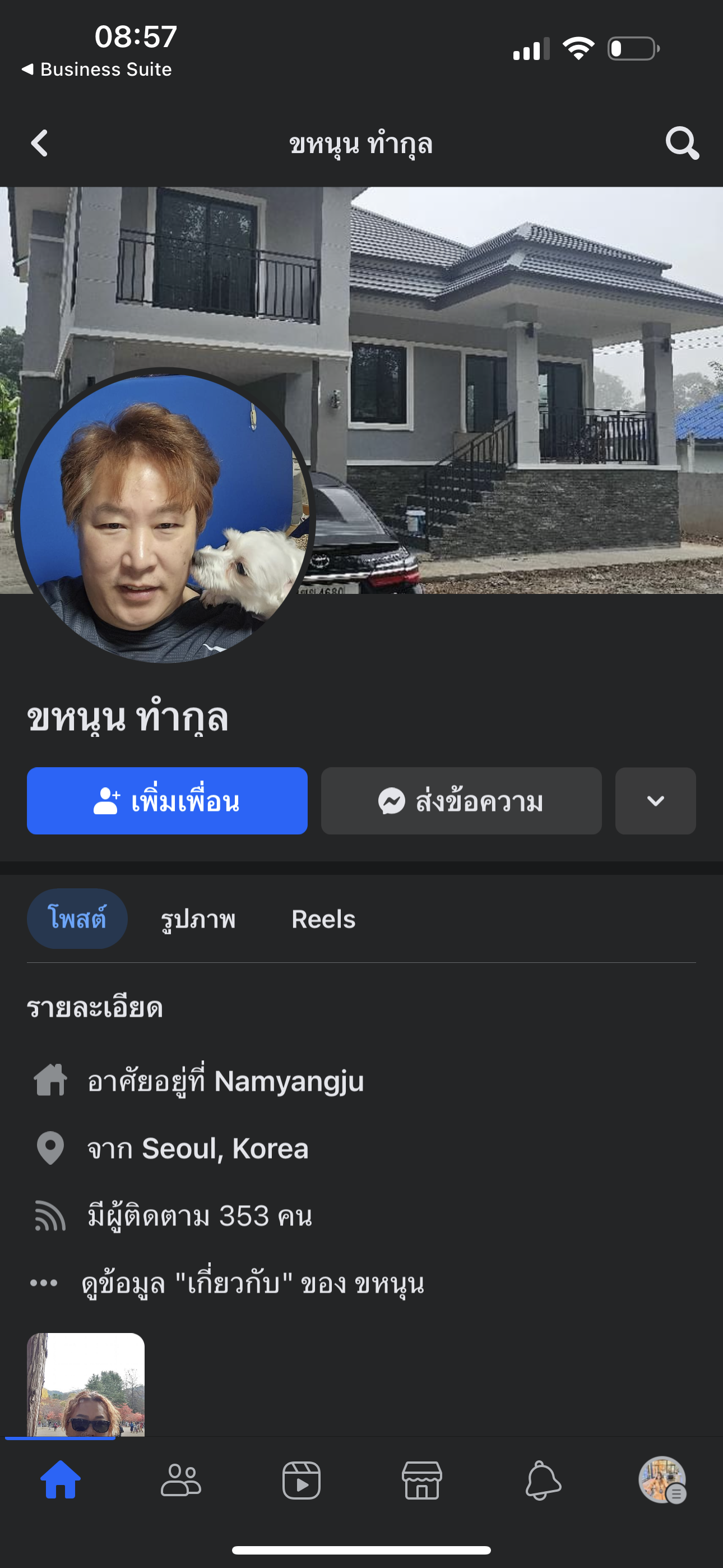Screen dimensions: 723x1568
Task: Open the Video tab
Action: (x=302, y=1480)
